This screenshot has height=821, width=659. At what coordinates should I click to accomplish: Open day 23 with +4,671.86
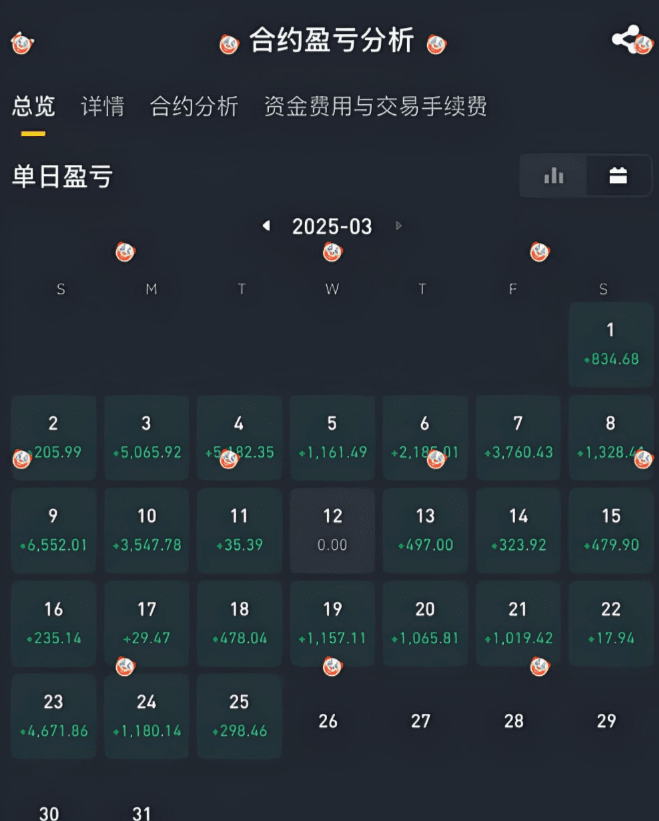click(x=54, y=716)
